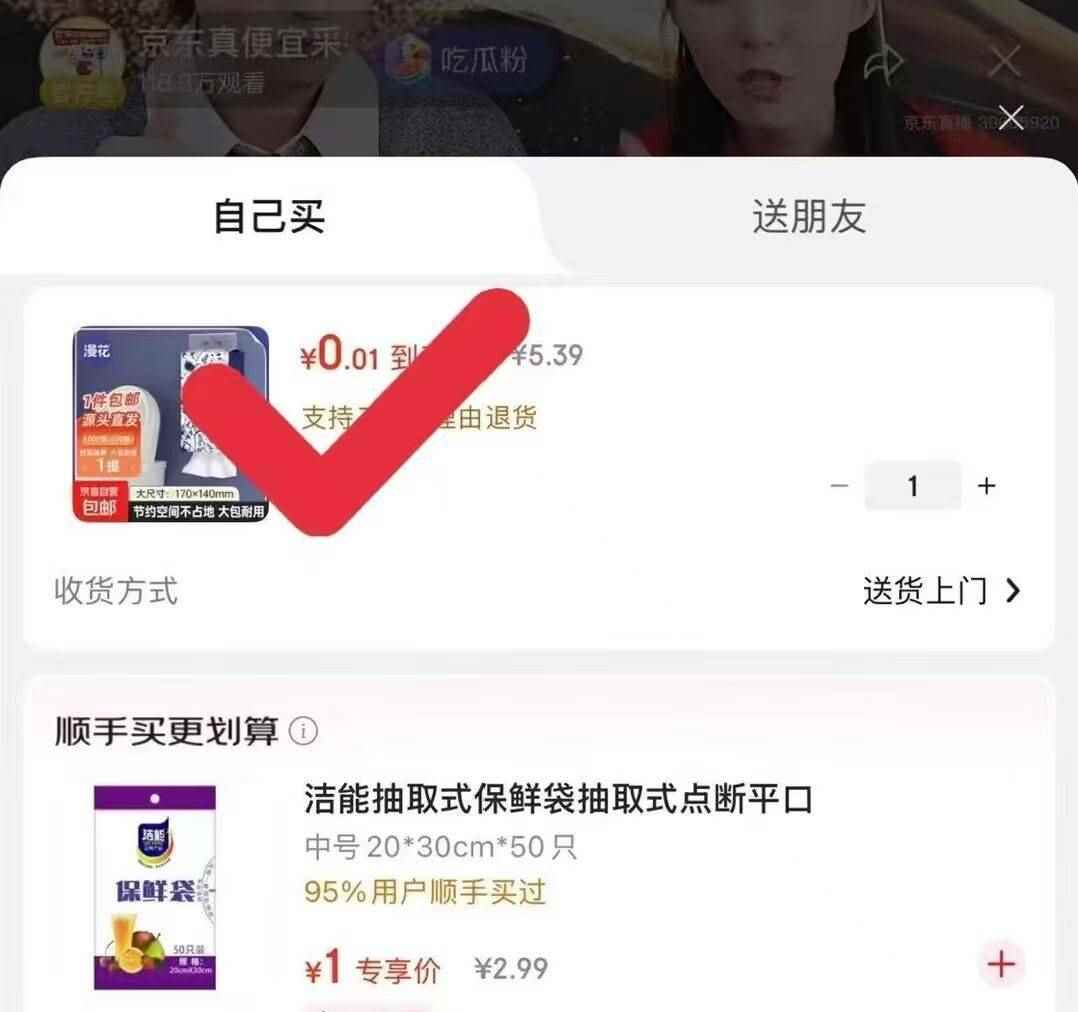Image resolution: width=1078 pixels, height=1012 pixels.
Task: Select the 自己买 tab
Action: pos(269,216)
